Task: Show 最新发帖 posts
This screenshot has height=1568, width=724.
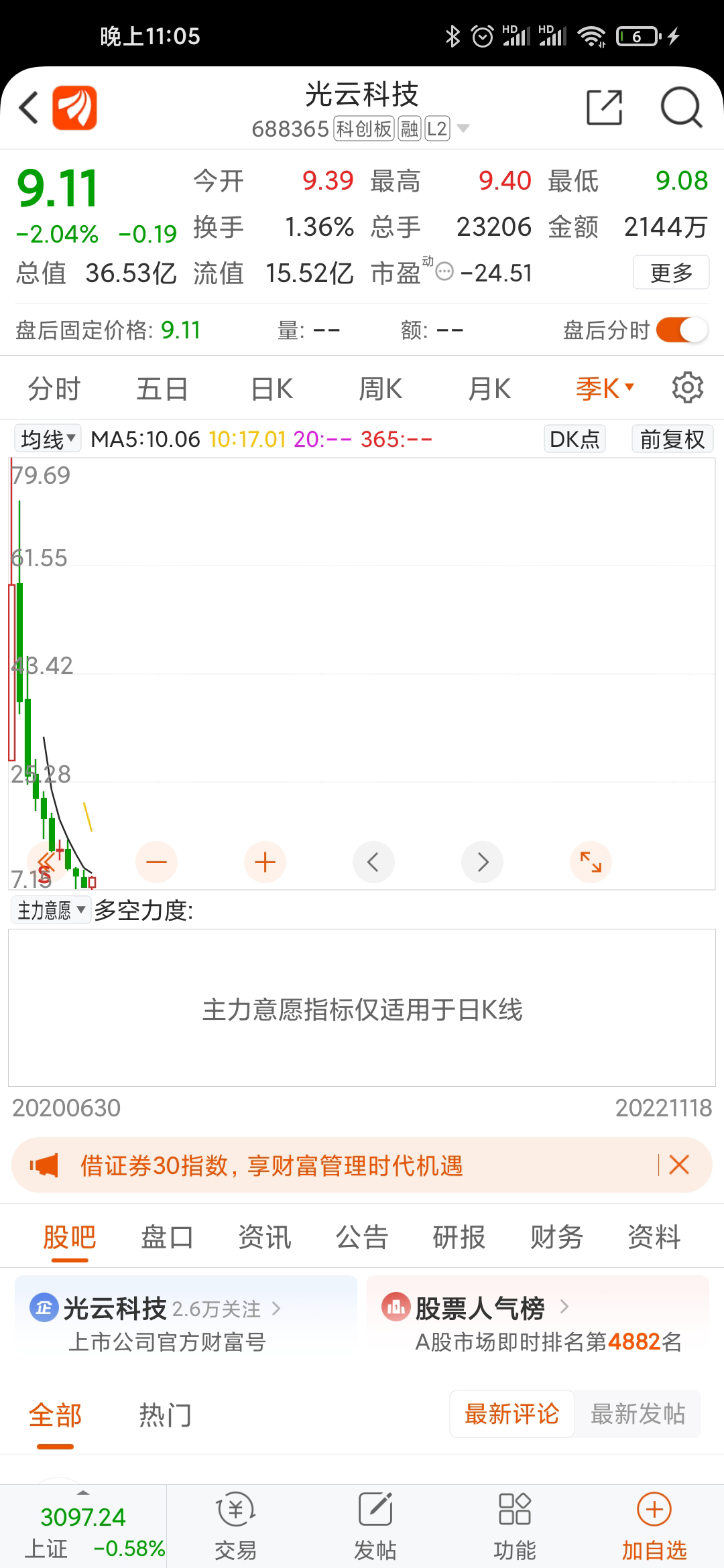Action: click(x=638, y=1414)
